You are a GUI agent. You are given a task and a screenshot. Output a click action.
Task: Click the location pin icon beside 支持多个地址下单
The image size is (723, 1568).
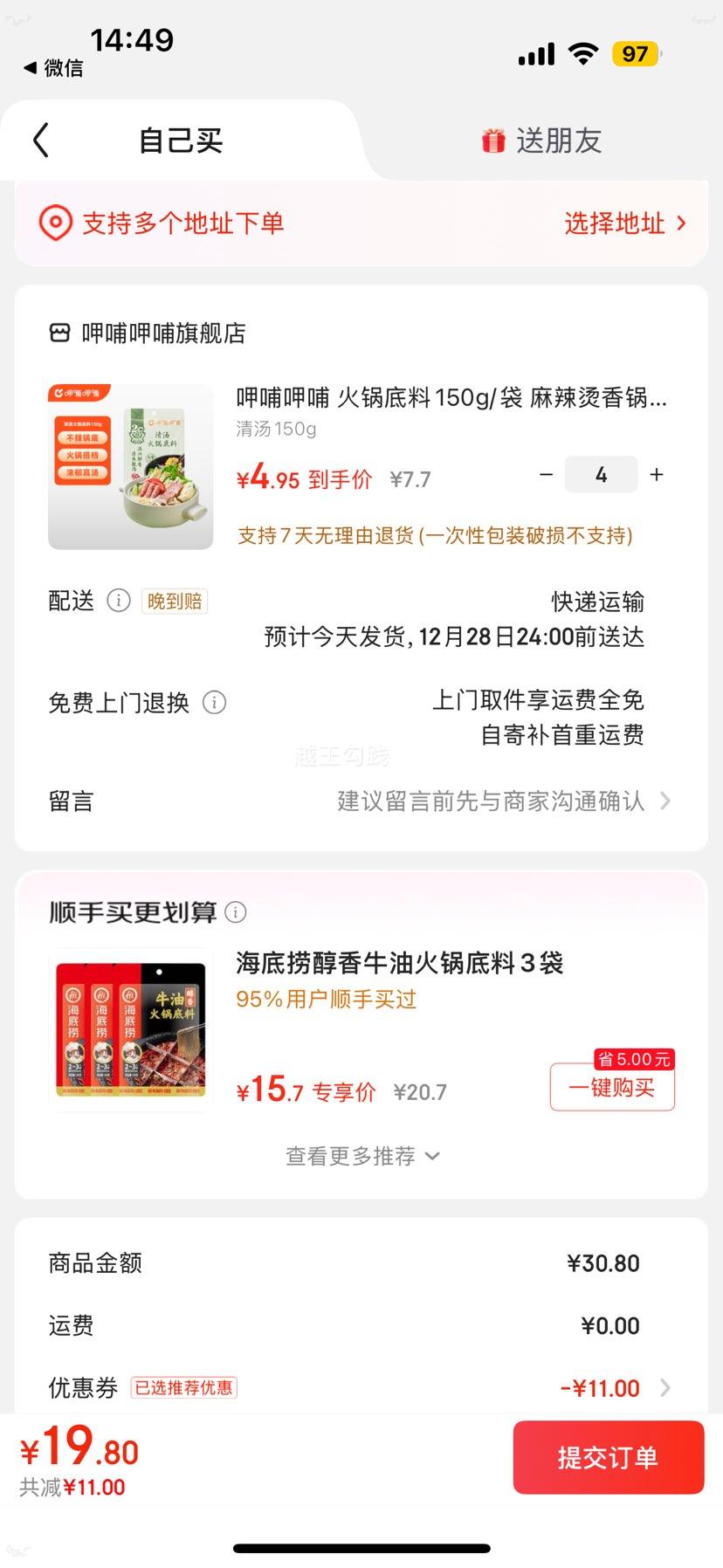57,224
